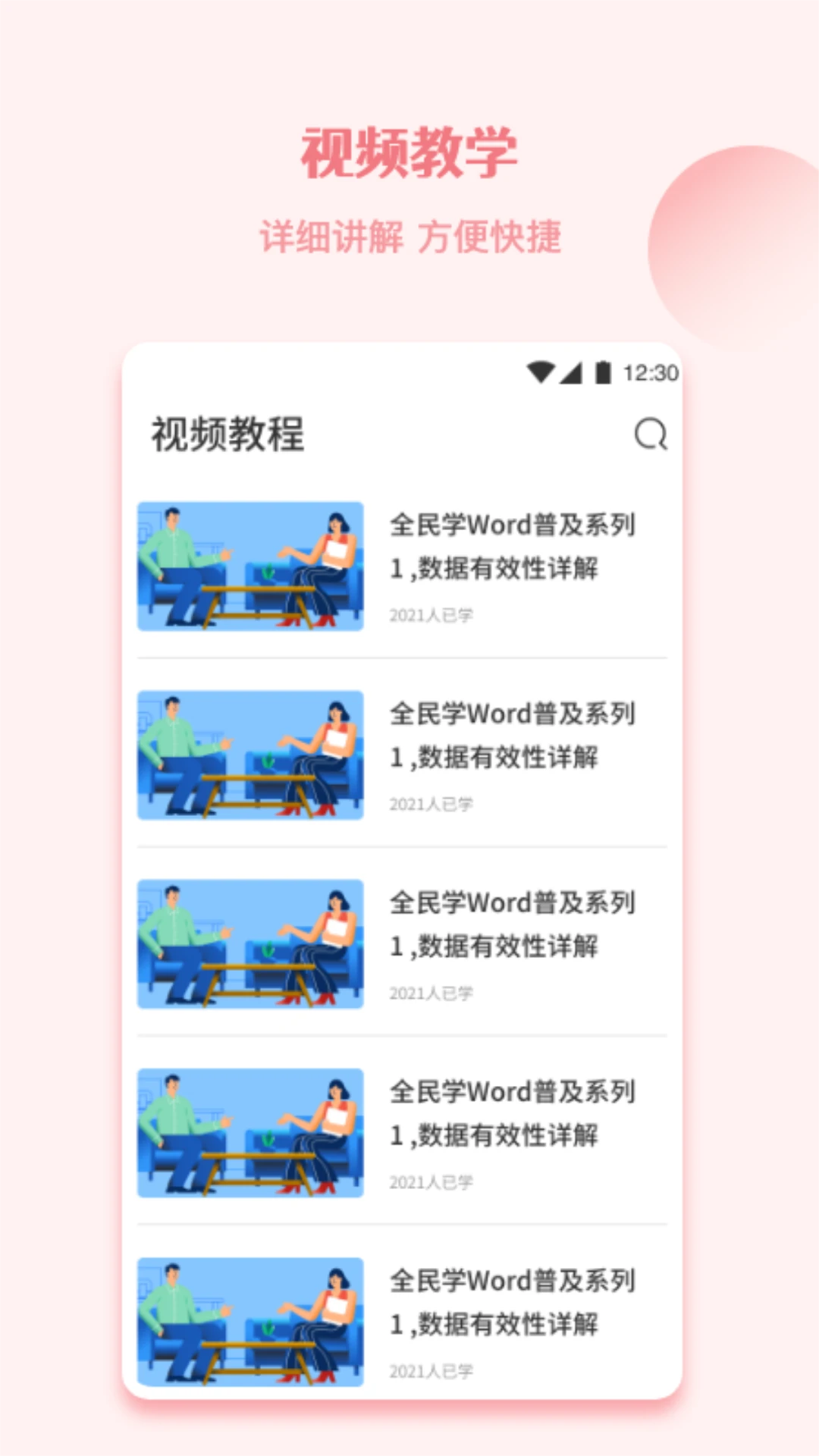
Task: Click 2021人已学 under the first video
Action: [431, 614]
